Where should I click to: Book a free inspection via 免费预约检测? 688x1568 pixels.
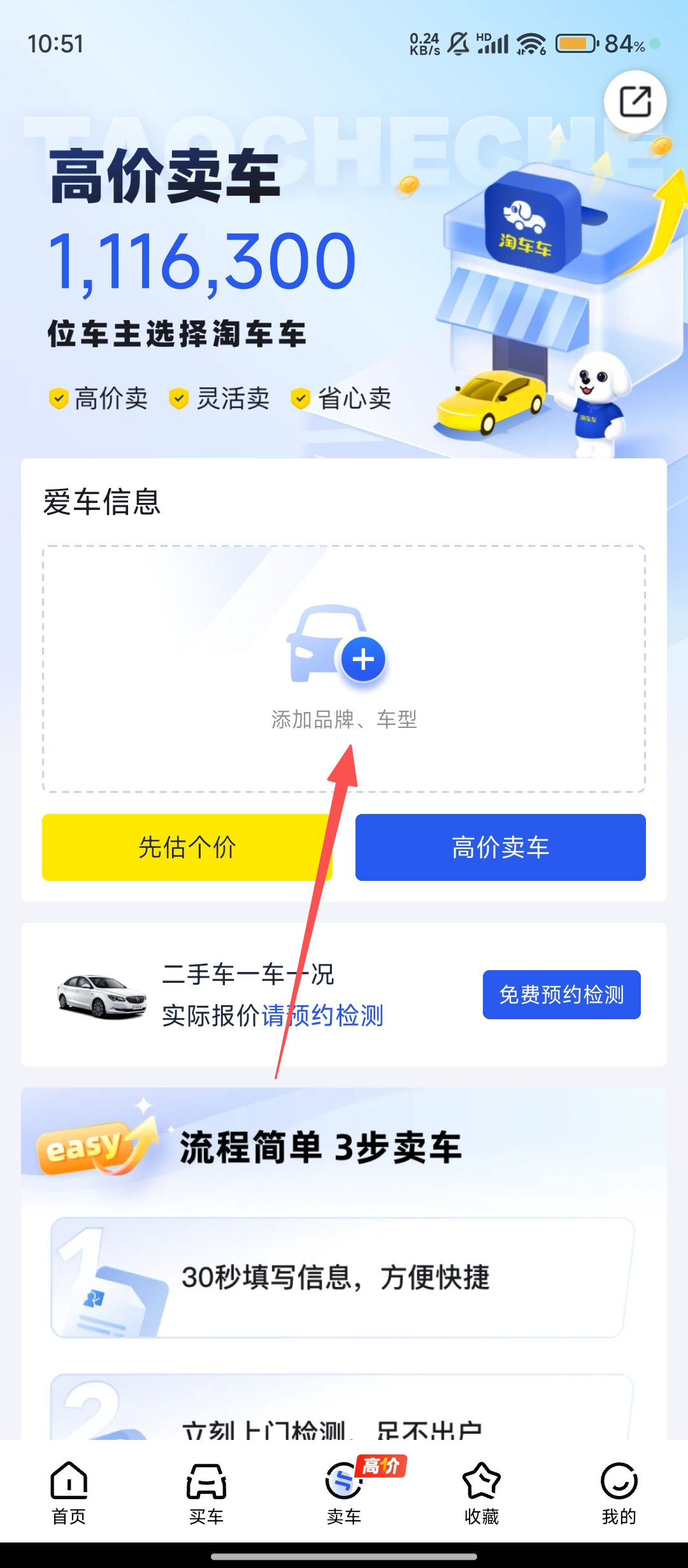tap(561, 994)
